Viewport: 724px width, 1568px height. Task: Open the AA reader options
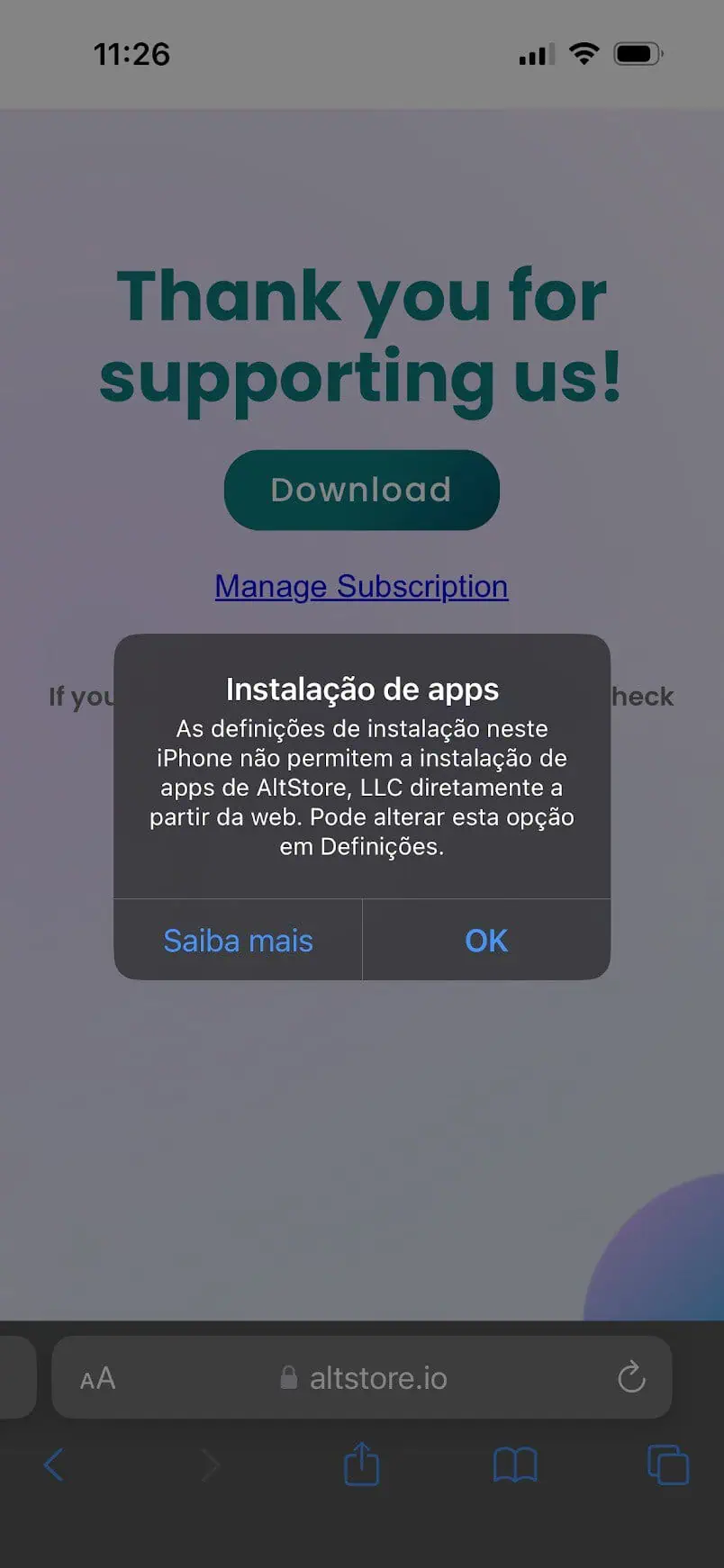(97, 1378)
